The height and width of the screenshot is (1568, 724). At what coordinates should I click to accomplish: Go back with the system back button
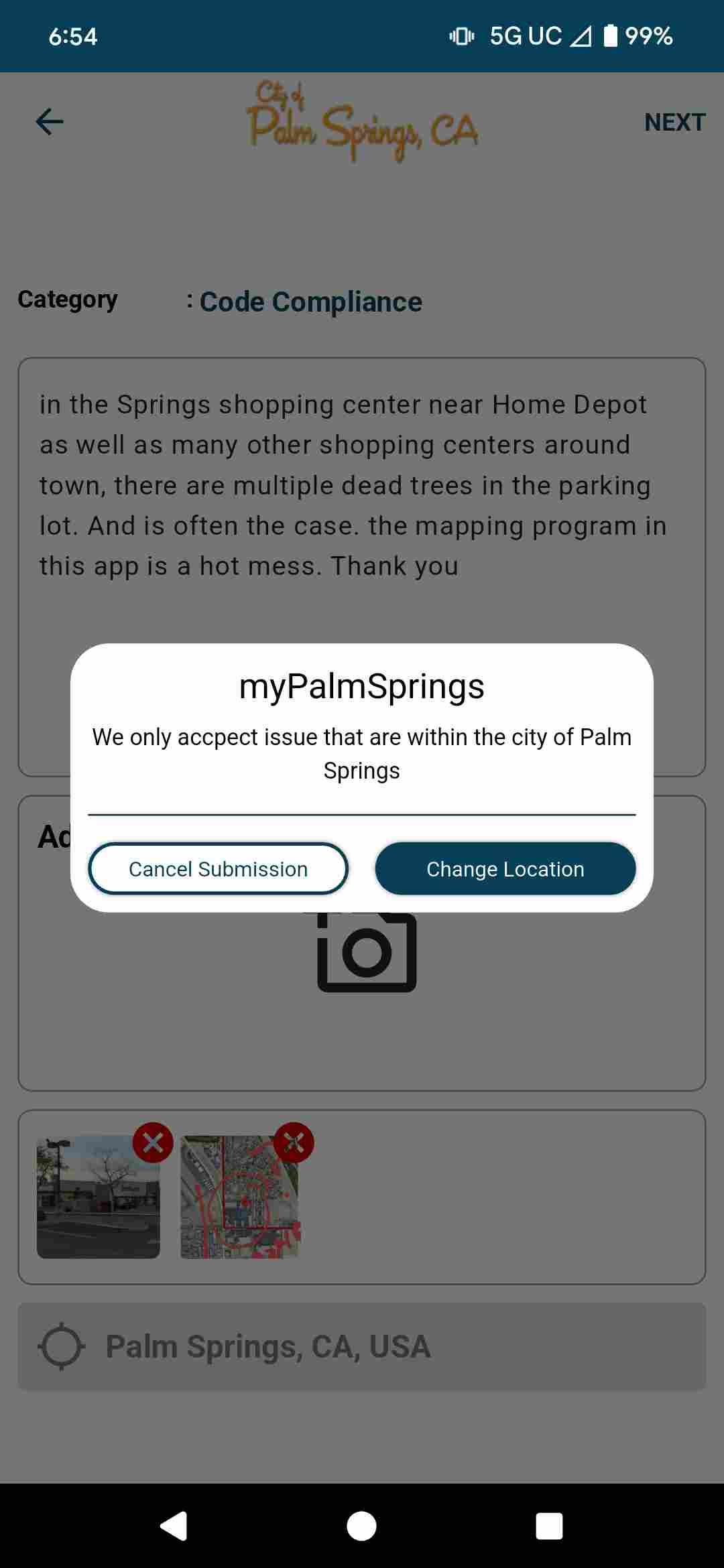click(x=174, y=1526)
